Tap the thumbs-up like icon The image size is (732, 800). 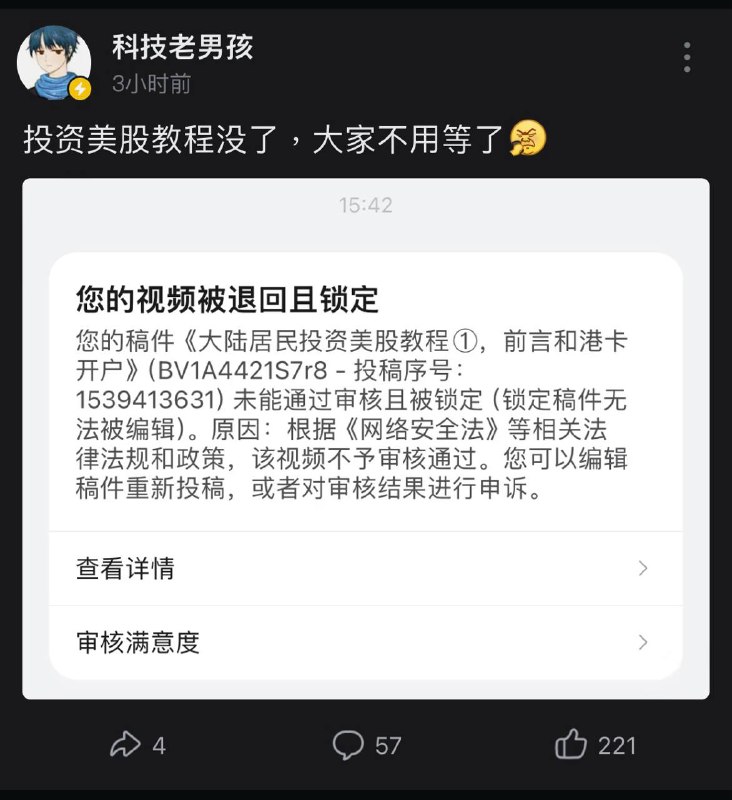click(572, 744)
